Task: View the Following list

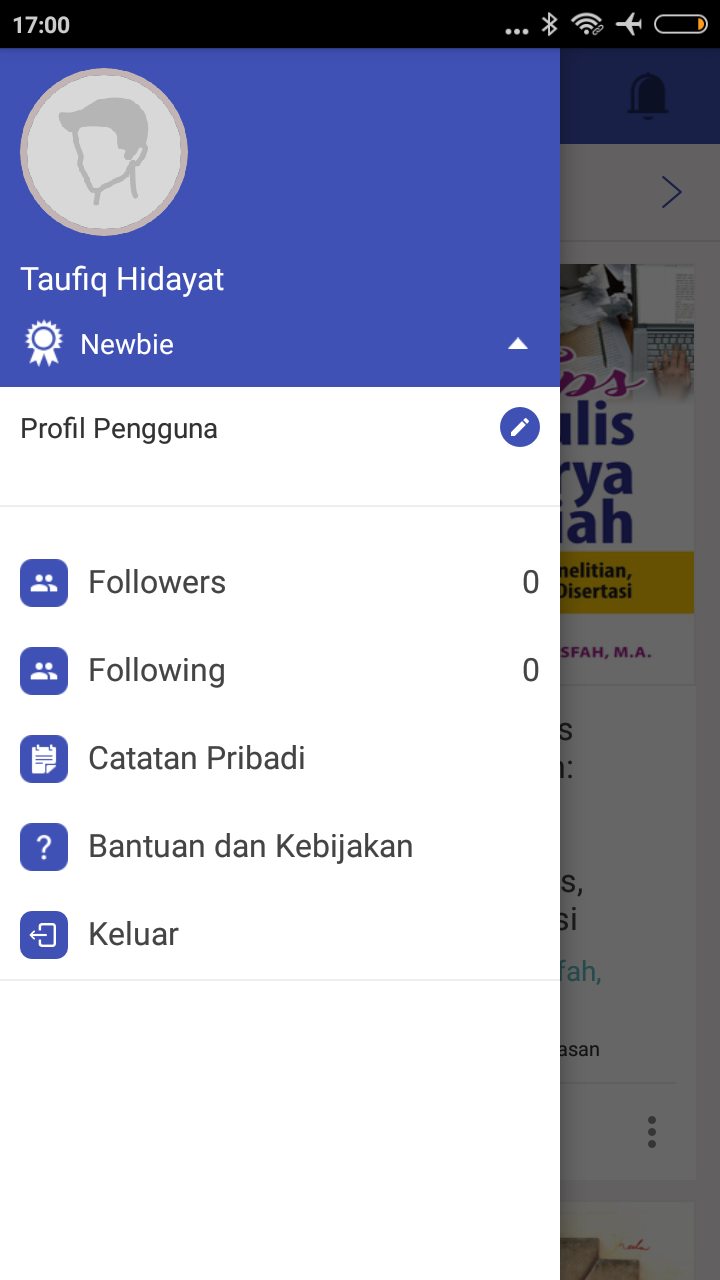Action: tap(157, 670)
